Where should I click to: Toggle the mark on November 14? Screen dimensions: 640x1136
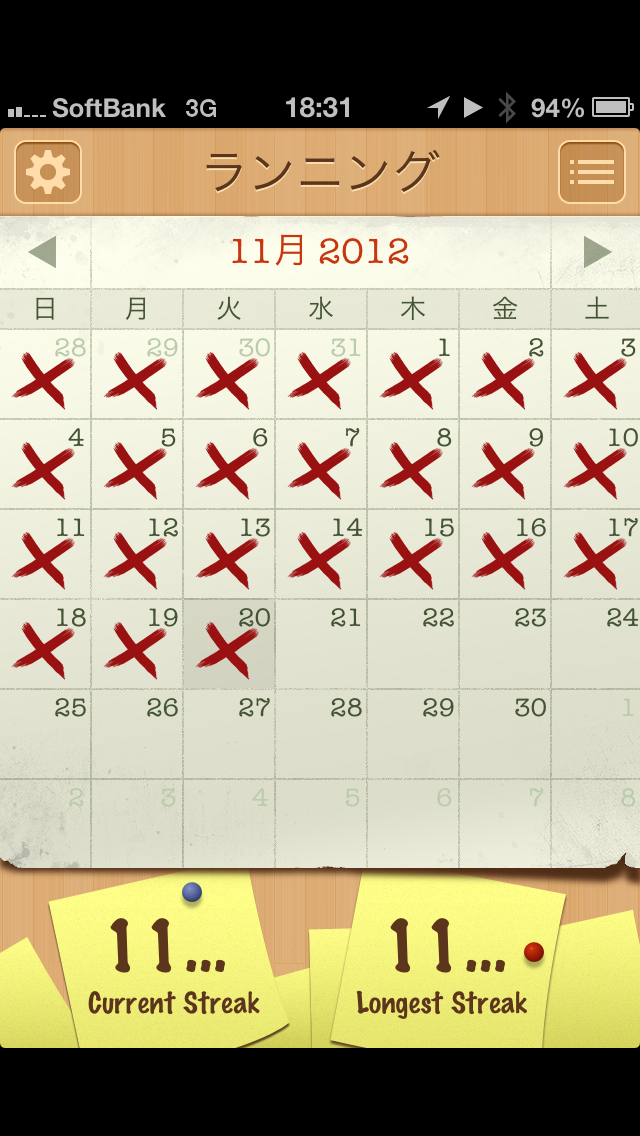click(321, 555)
